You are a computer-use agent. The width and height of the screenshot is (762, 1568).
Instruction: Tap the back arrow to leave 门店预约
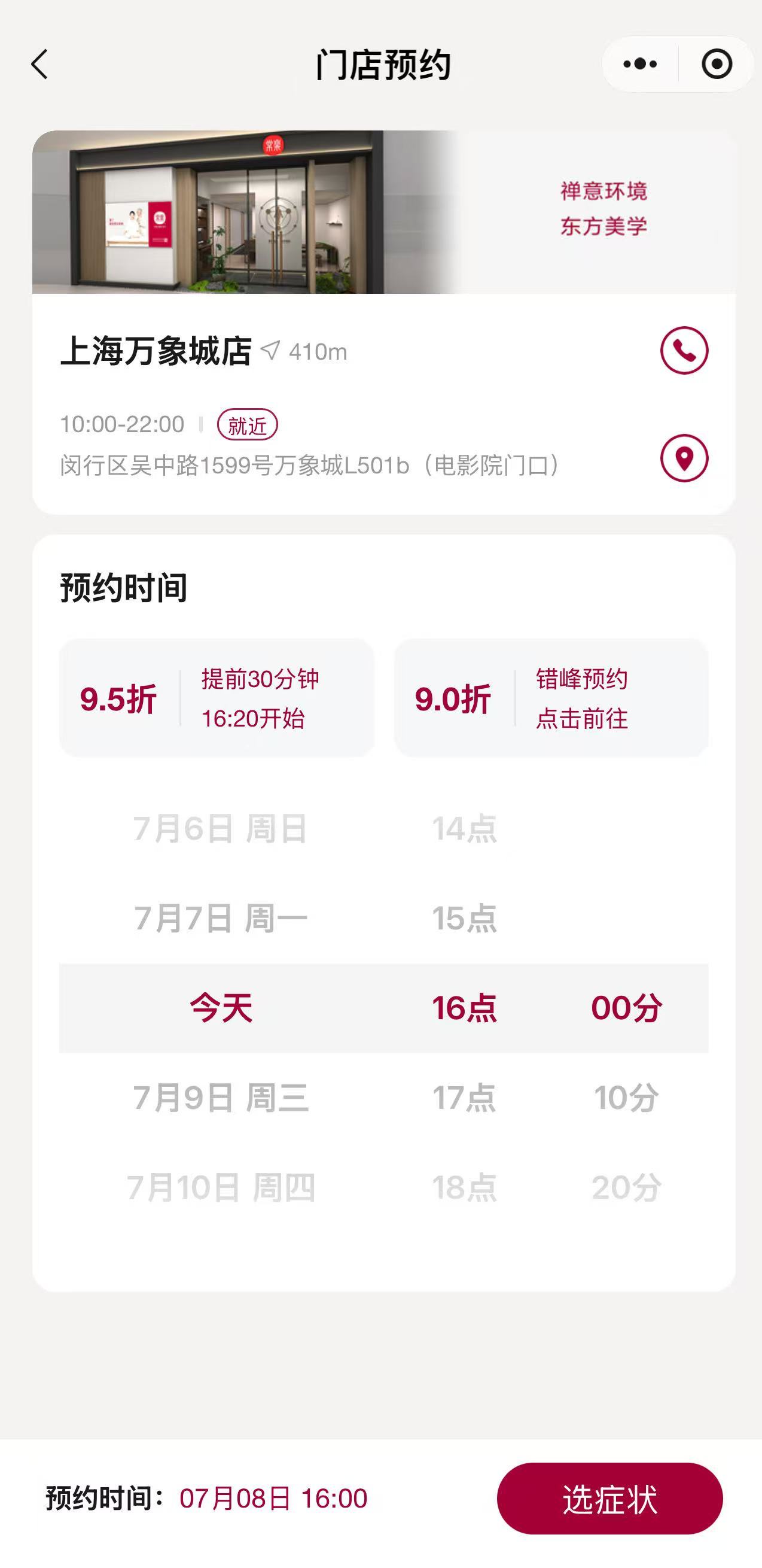coord(38,64)
